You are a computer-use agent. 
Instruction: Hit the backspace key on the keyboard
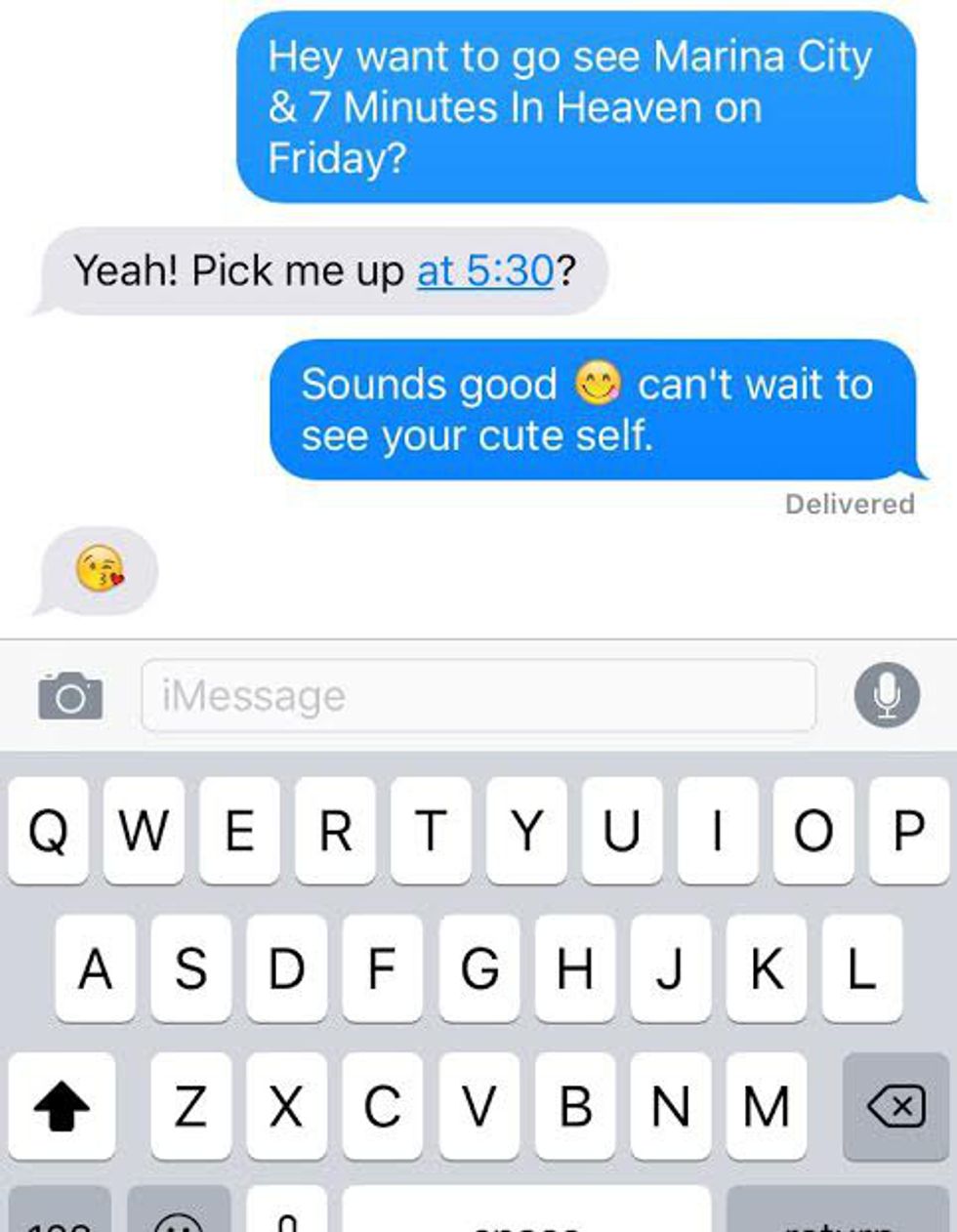[x=895, y=1106]
